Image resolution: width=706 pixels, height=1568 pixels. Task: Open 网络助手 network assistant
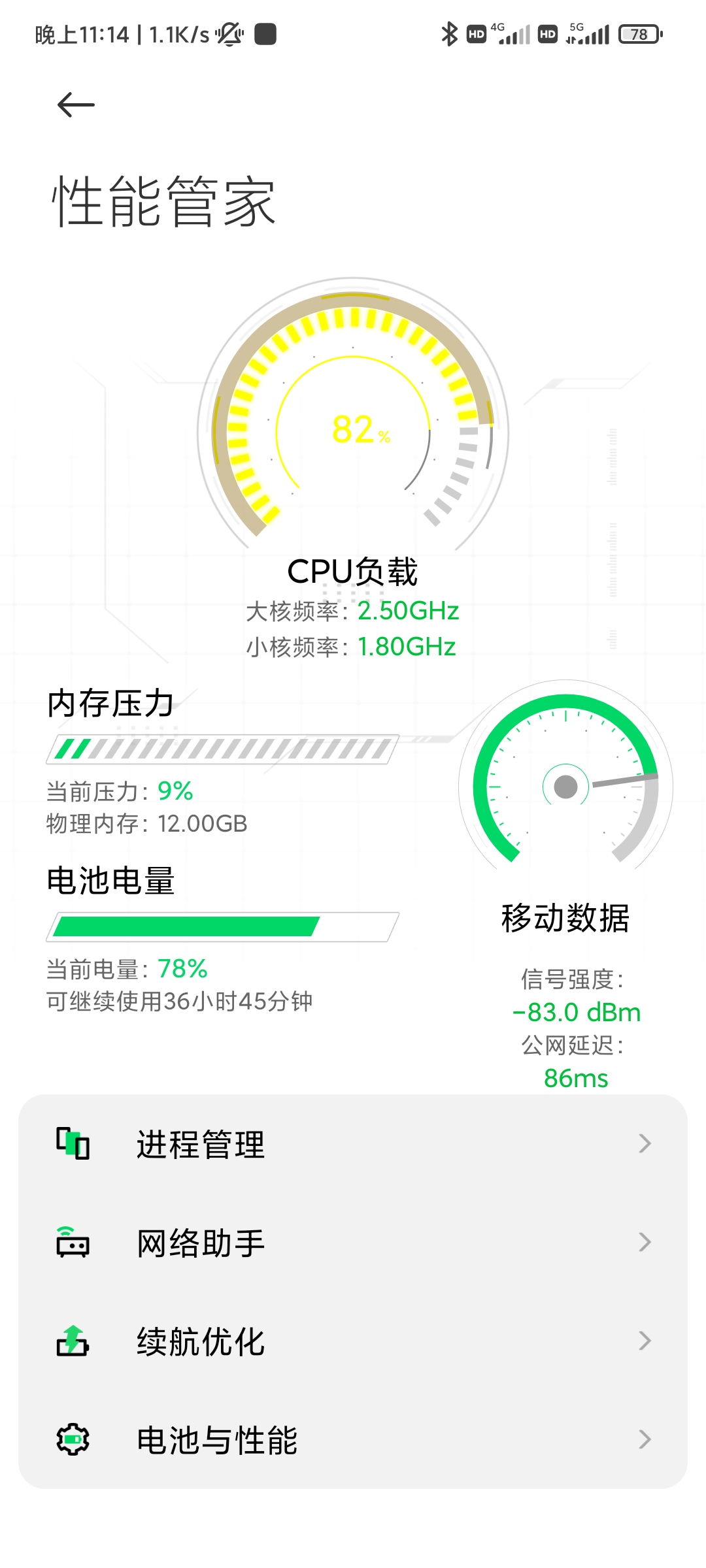click(353, 1243)
